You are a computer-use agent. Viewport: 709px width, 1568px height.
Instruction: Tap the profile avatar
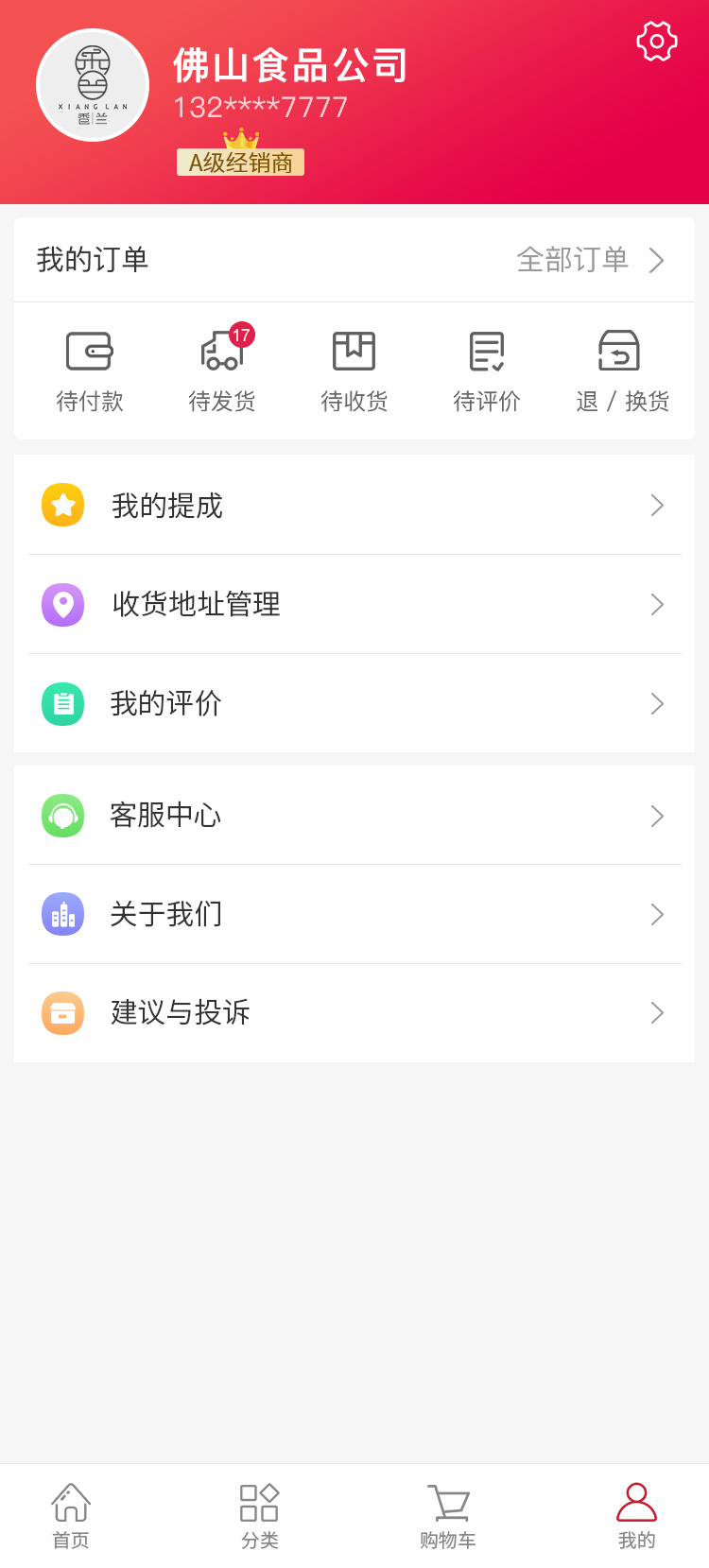click(x=93, y=86)
